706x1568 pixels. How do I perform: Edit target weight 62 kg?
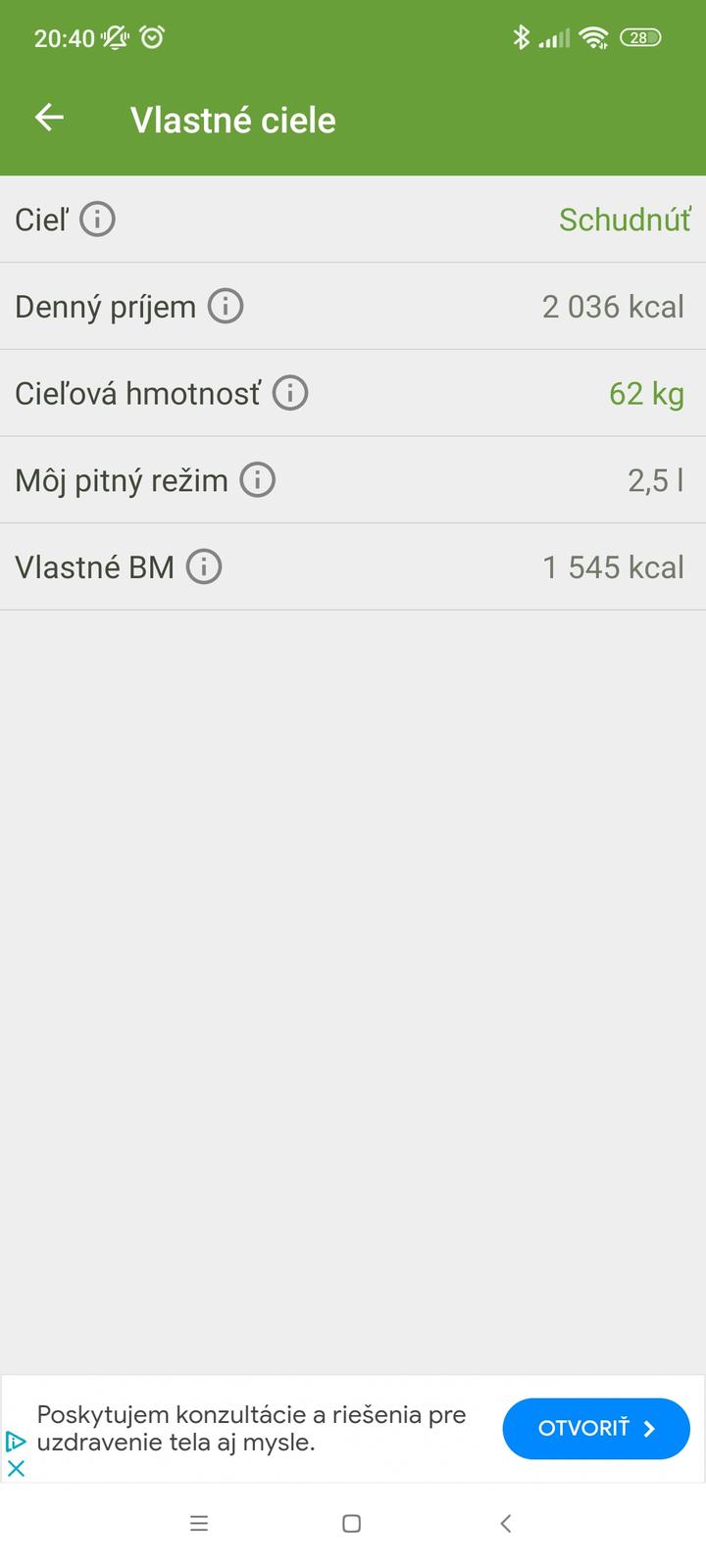(646, 394)
